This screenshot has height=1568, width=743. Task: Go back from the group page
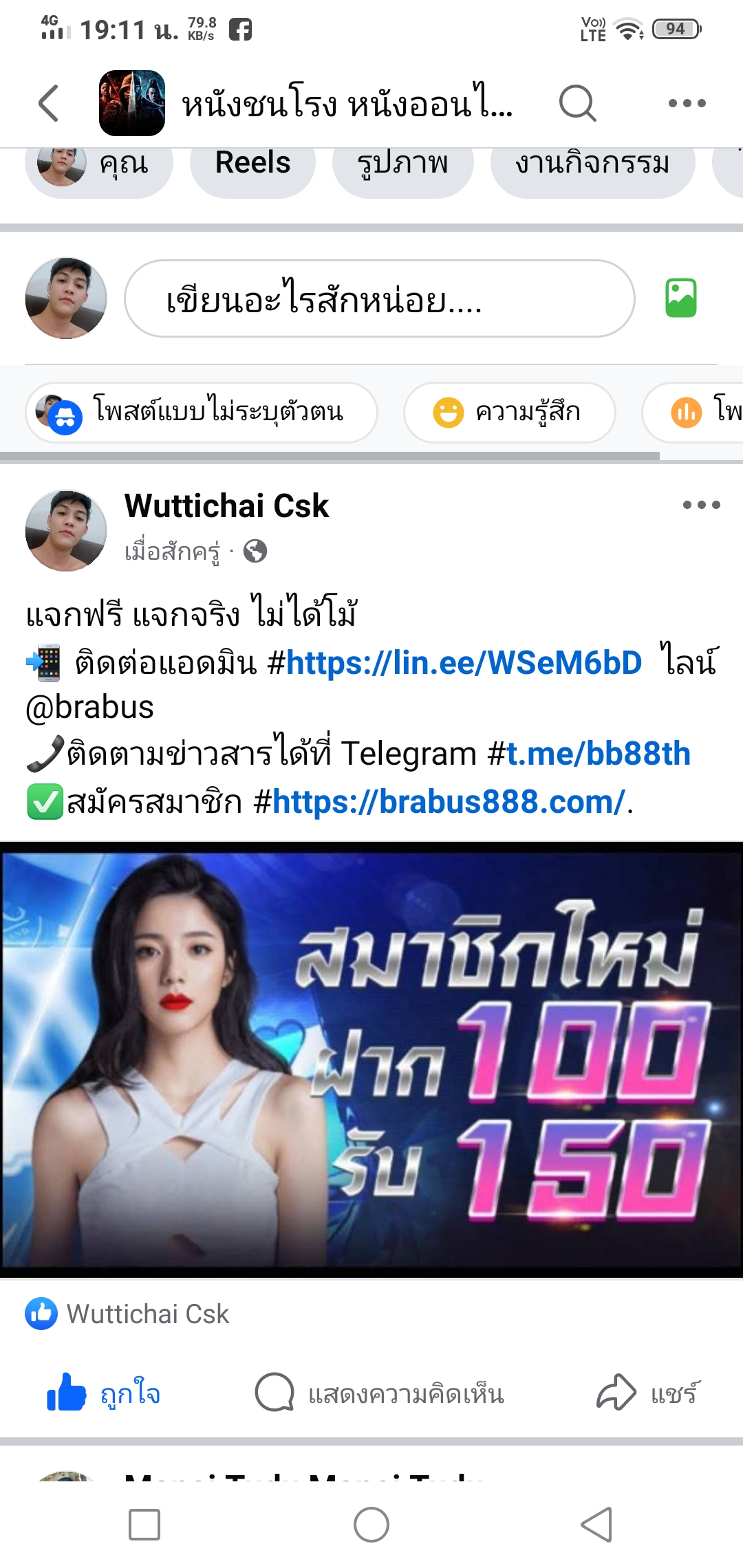(48, 103)
